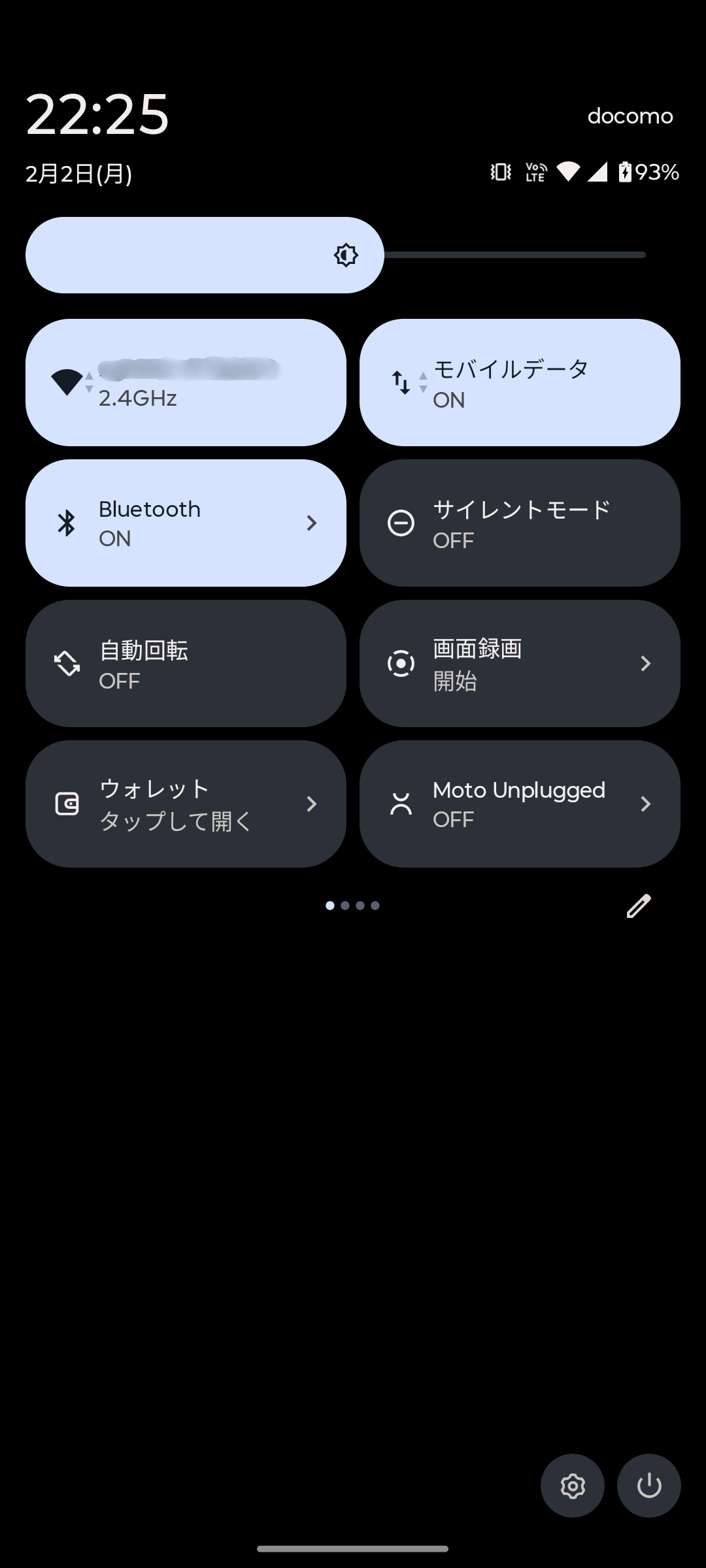Turn off mobile data (モバイルデータ)
This screenshot has width=706, height=1568.
pos(520,382)
